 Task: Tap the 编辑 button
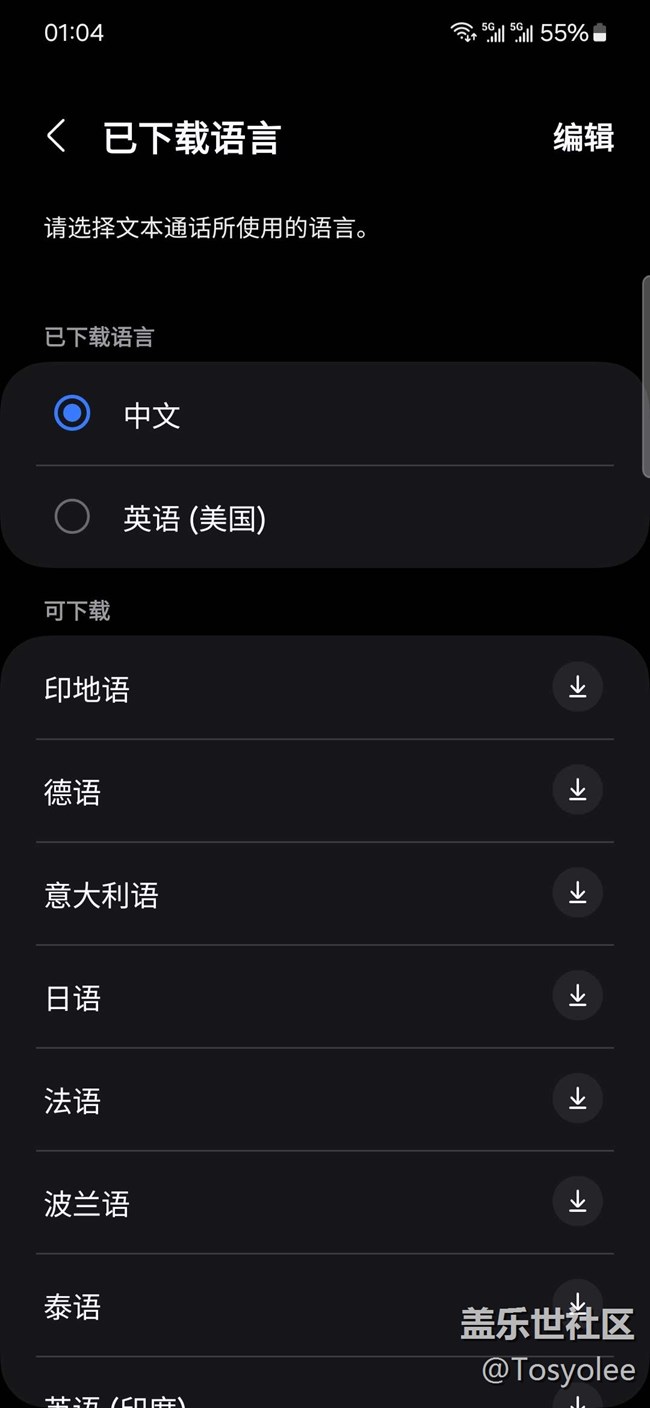pos(583,137)
